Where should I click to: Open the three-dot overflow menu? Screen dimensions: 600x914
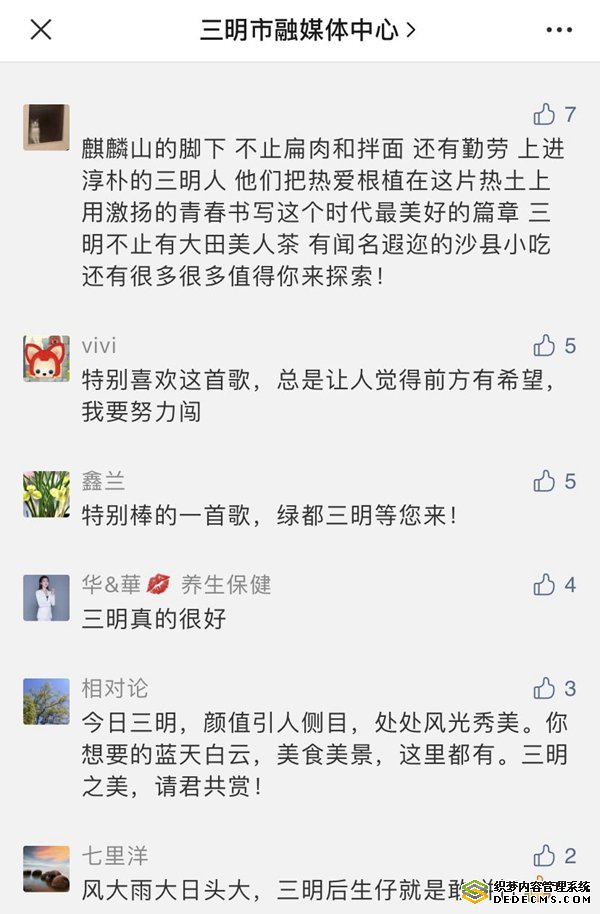point(559,30)
